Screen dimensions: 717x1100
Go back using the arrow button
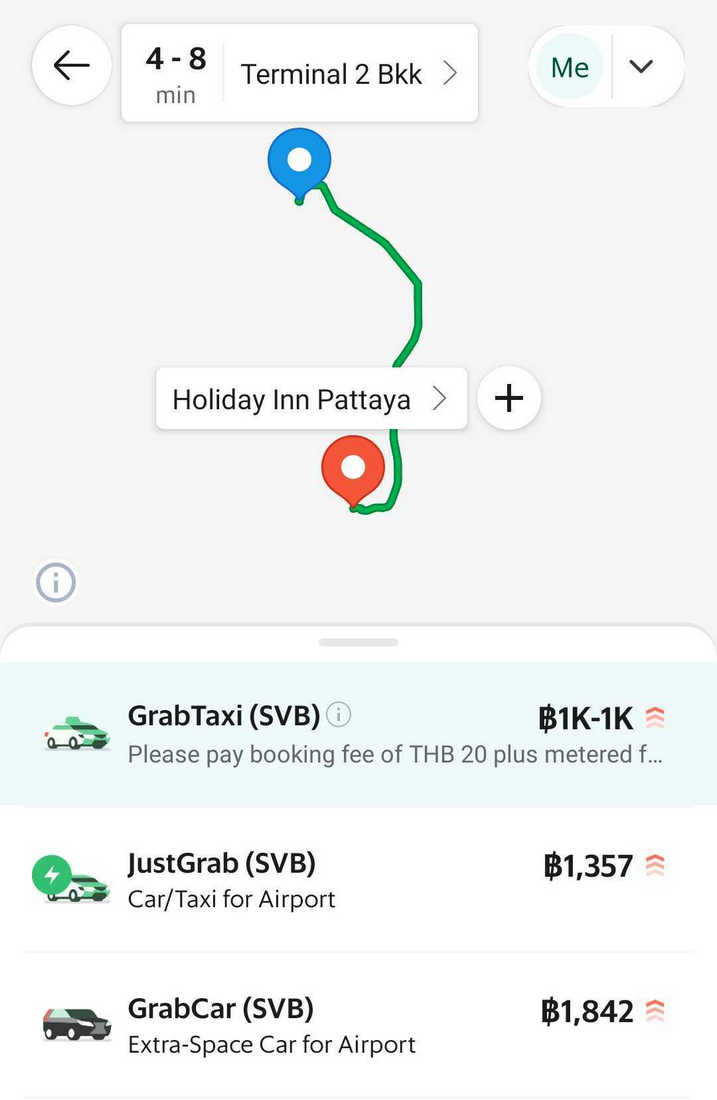(x=71, y=66)
